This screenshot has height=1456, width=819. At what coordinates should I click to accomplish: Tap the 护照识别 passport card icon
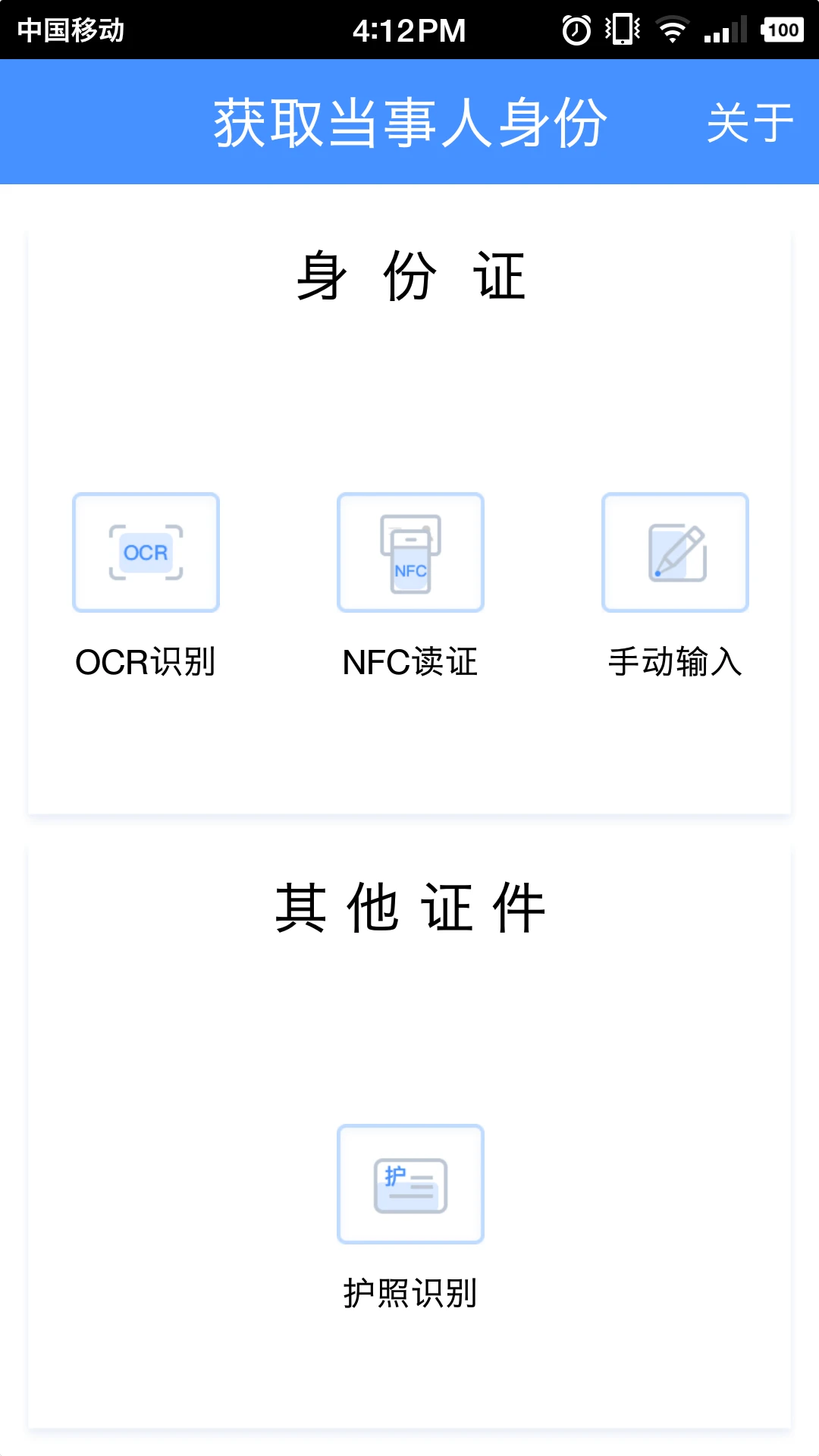pos(410,1183)
